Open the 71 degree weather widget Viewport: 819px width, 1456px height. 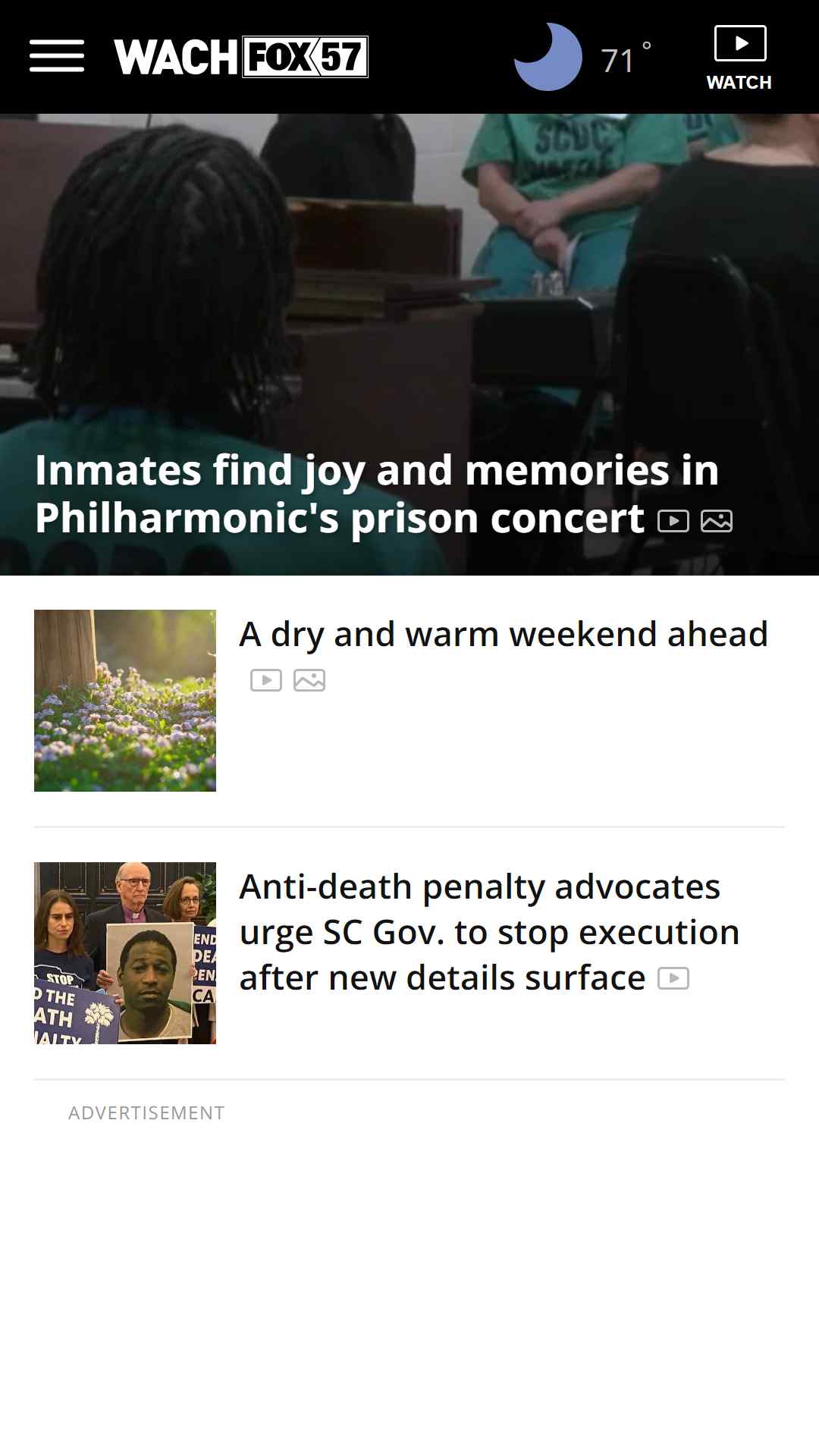coord(582,57)
